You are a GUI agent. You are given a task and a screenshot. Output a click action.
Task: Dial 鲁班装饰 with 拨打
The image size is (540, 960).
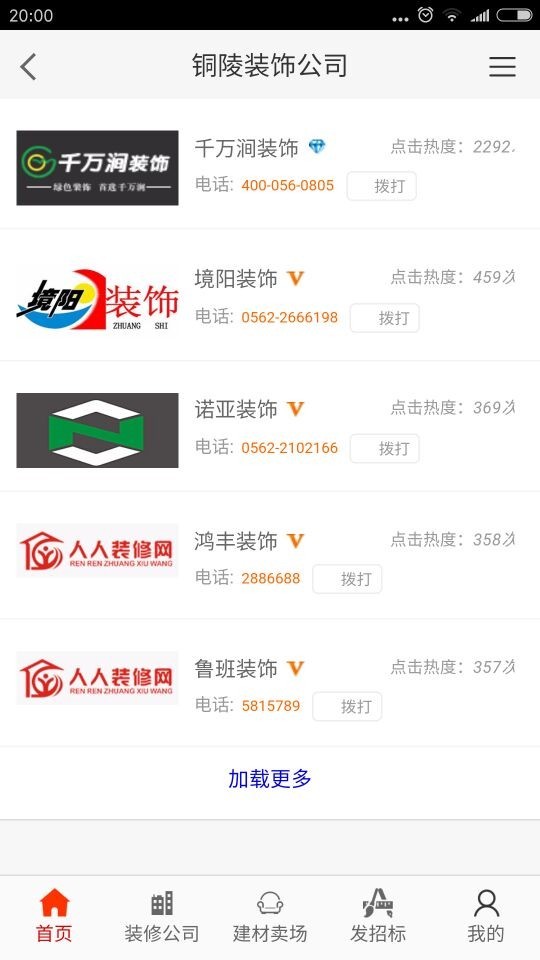[x=347, y=706]
